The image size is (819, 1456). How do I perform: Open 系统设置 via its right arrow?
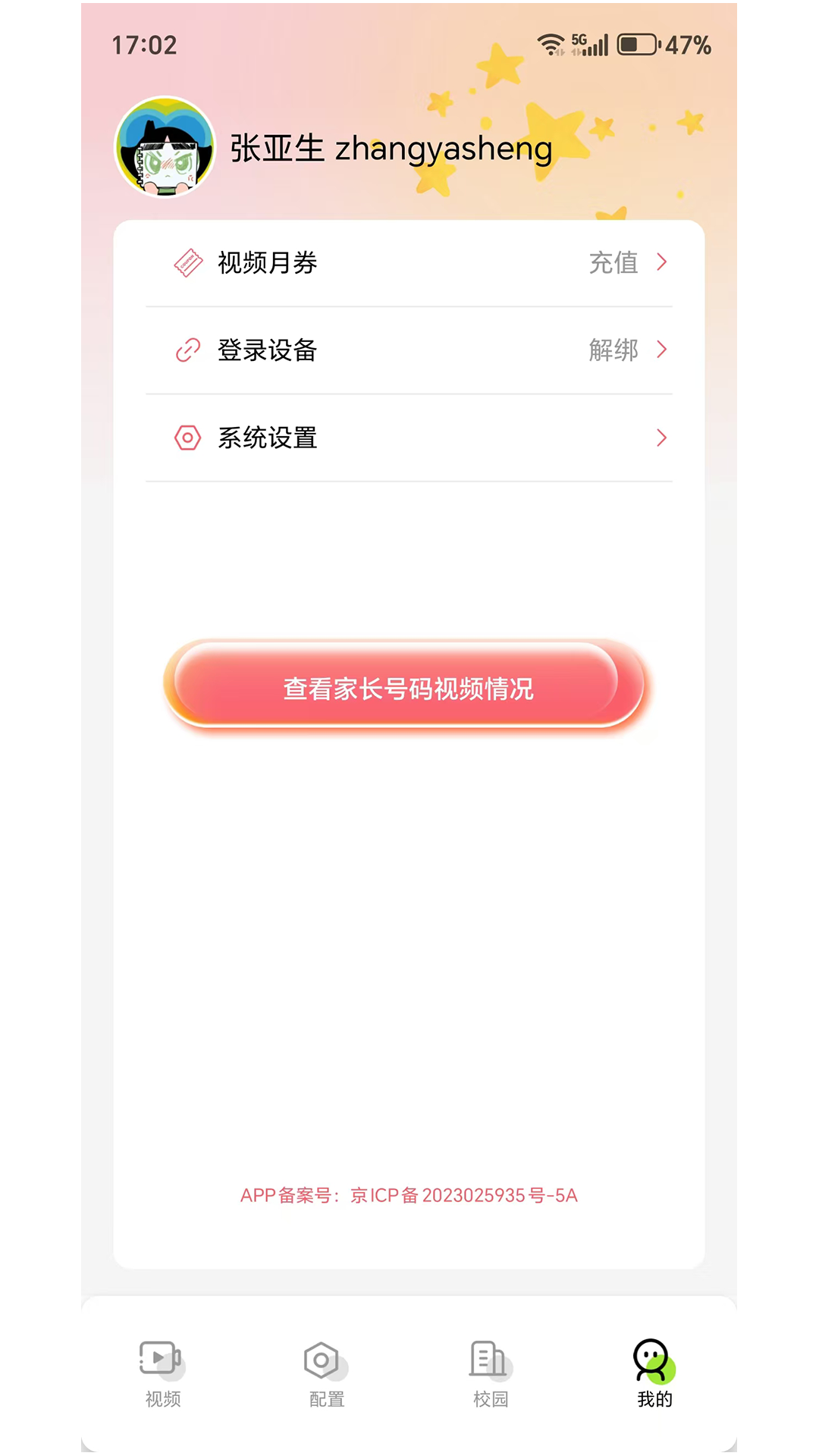tap(663, 437)
